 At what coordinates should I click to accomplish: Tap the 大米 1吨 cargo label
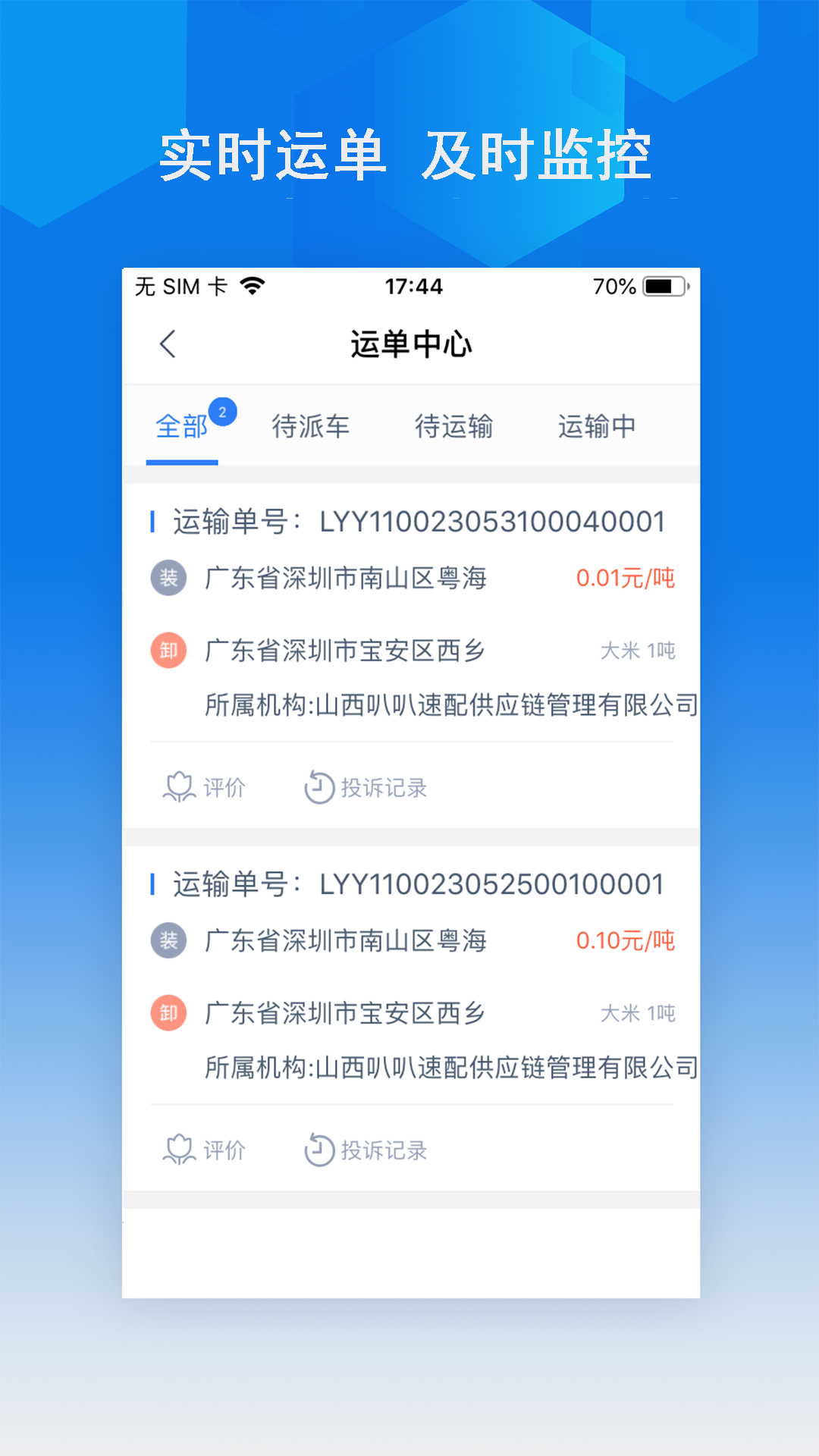(x=639, y=650)
